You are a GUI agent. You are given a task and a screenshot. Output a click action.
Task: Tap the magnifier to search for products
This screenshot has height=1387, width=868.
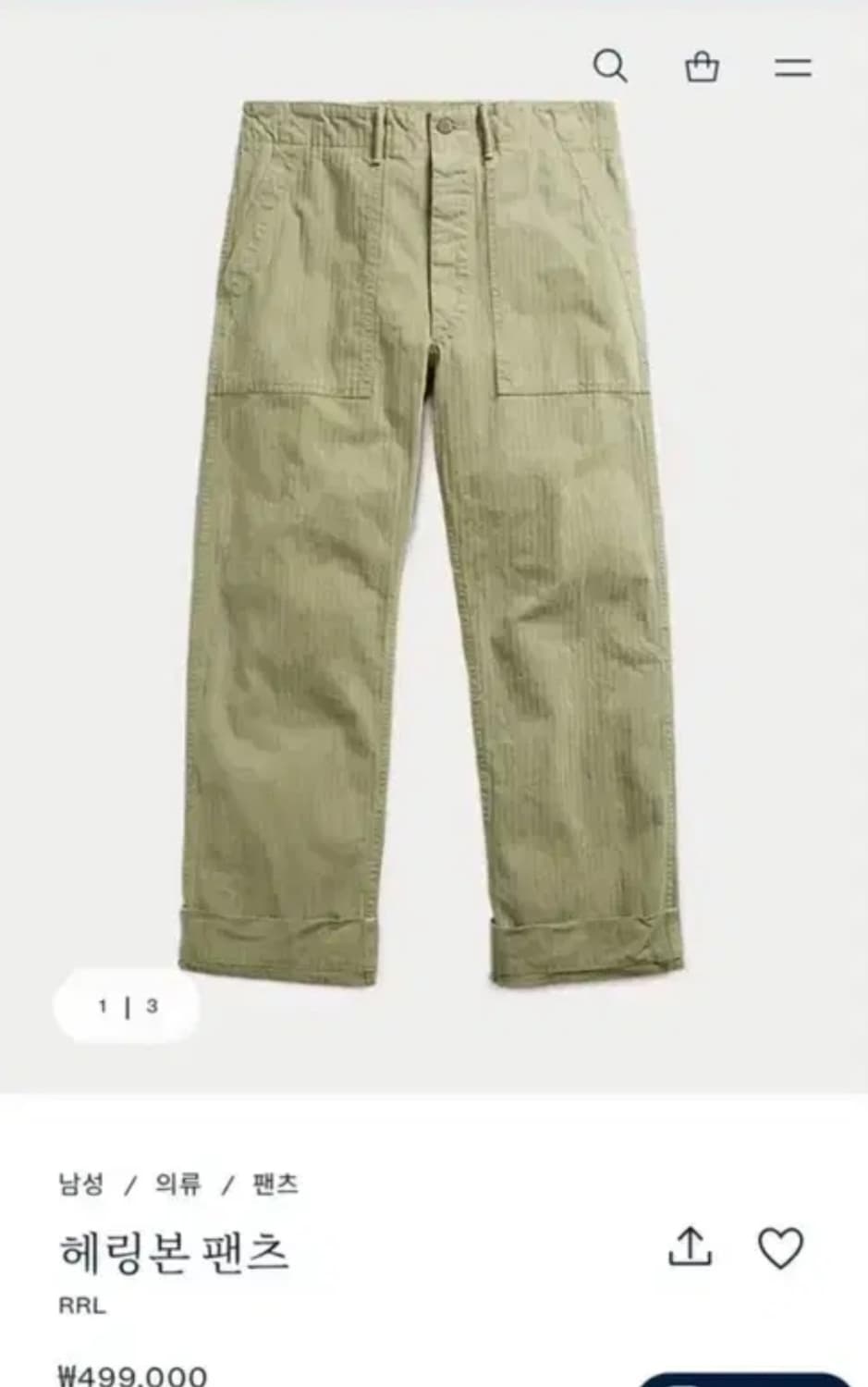click(610, 66)
